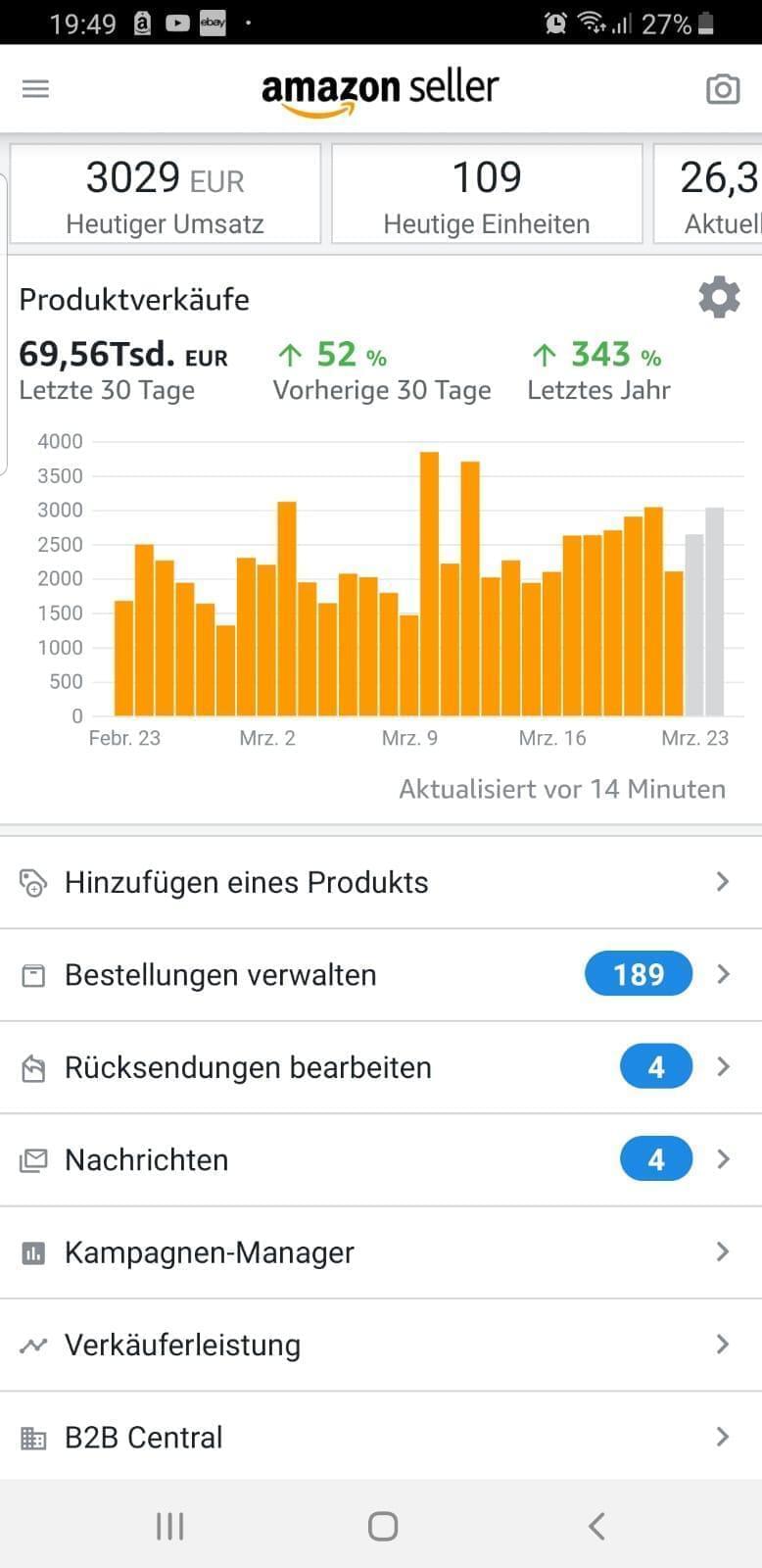Viewport: 762px width, 1568px height.
Task: View Verkäuferleistung
Action: (380, 1345)
